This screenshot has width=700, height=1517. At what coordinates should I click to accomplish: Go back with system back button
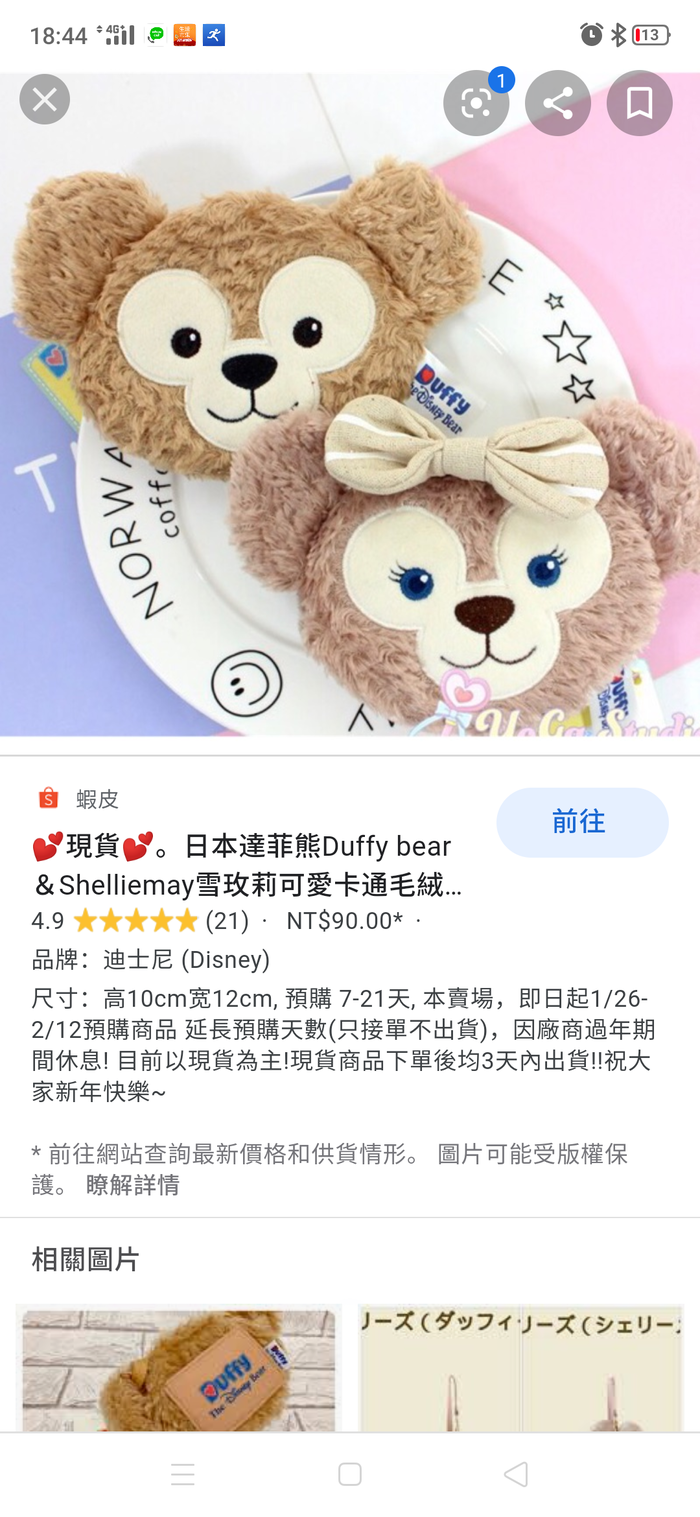point(516,1474)
